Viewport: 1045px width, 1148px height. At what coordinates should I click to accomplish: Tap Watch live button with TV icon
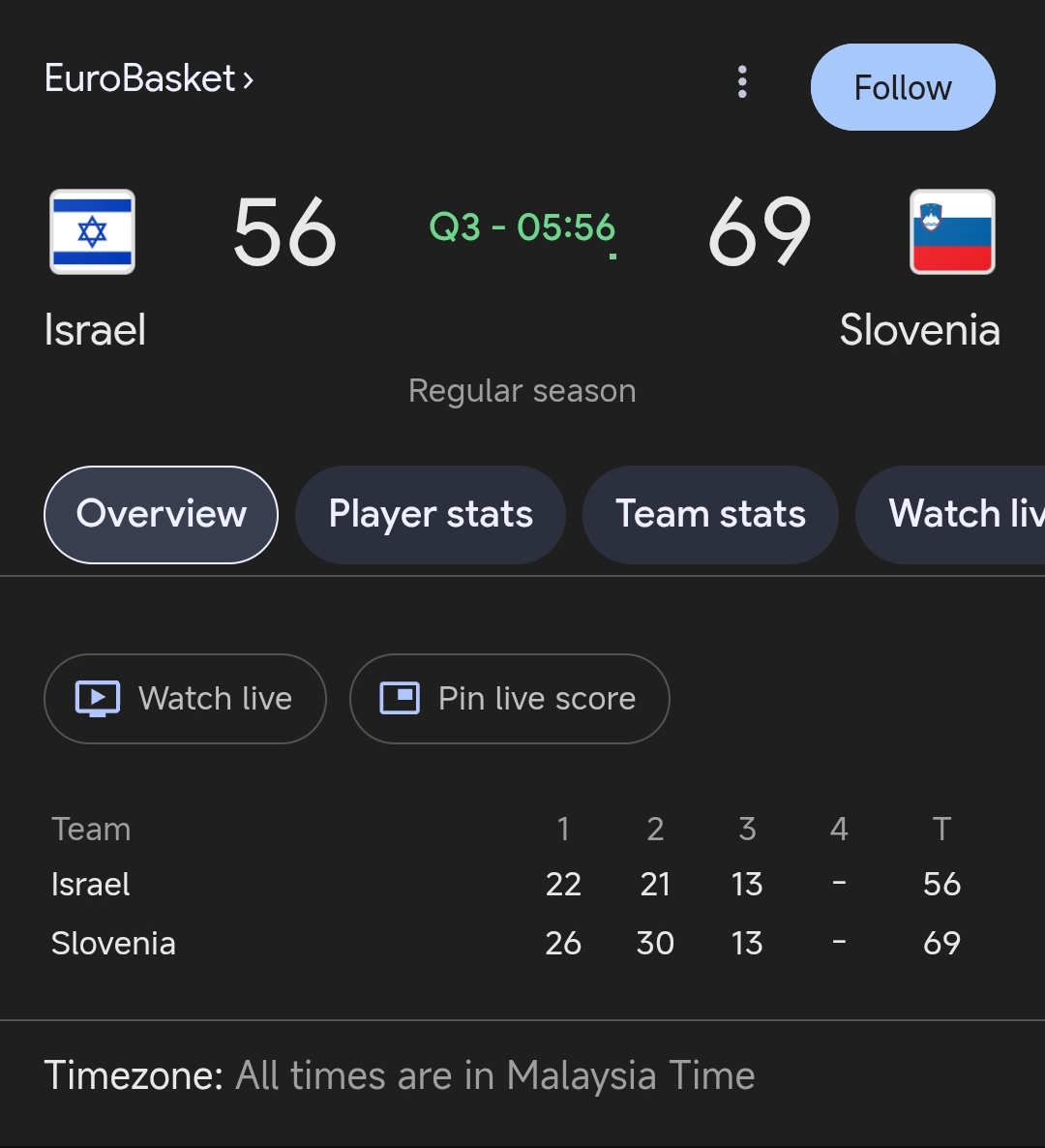[x=185, y=699]
